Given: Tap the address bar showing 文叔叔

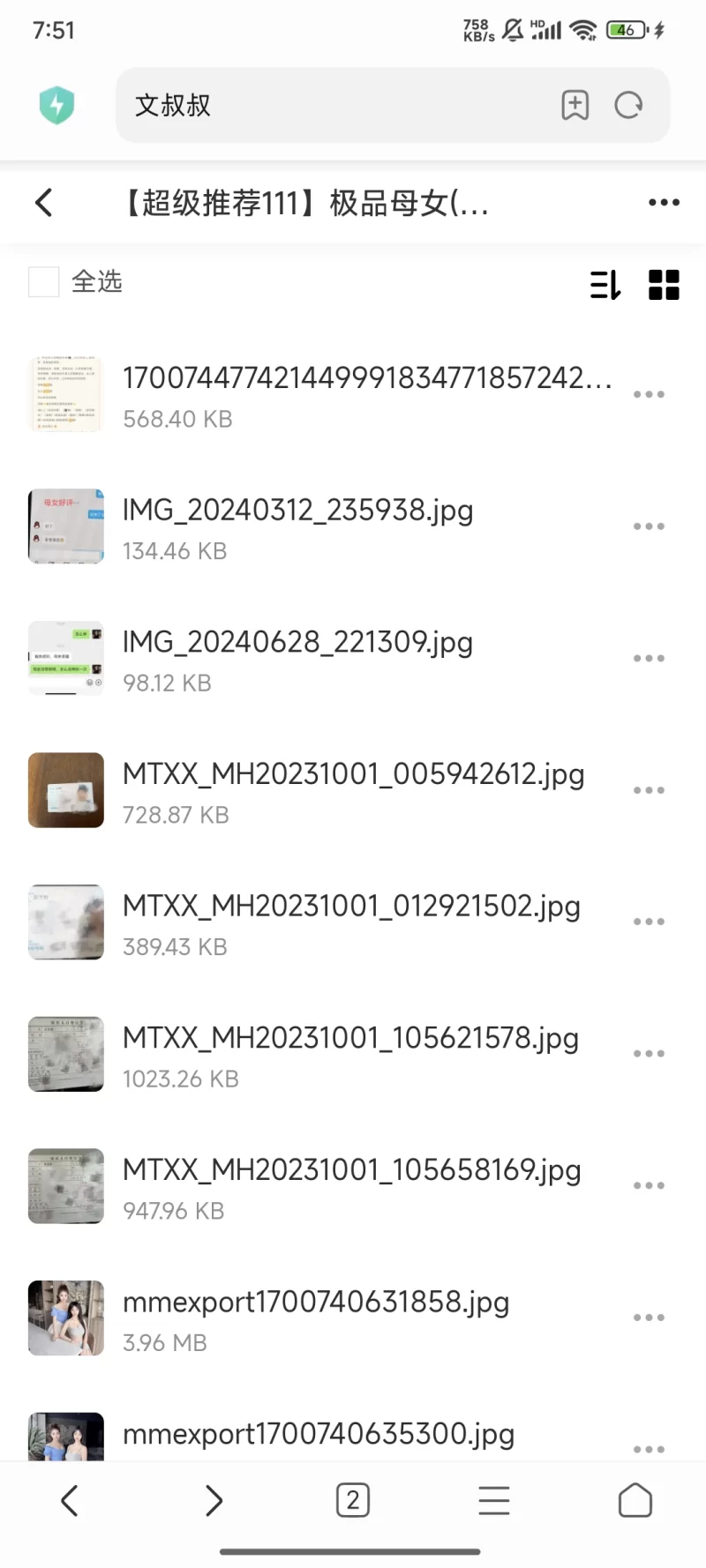Looking at the screenshot, I should tap(335, 105).
